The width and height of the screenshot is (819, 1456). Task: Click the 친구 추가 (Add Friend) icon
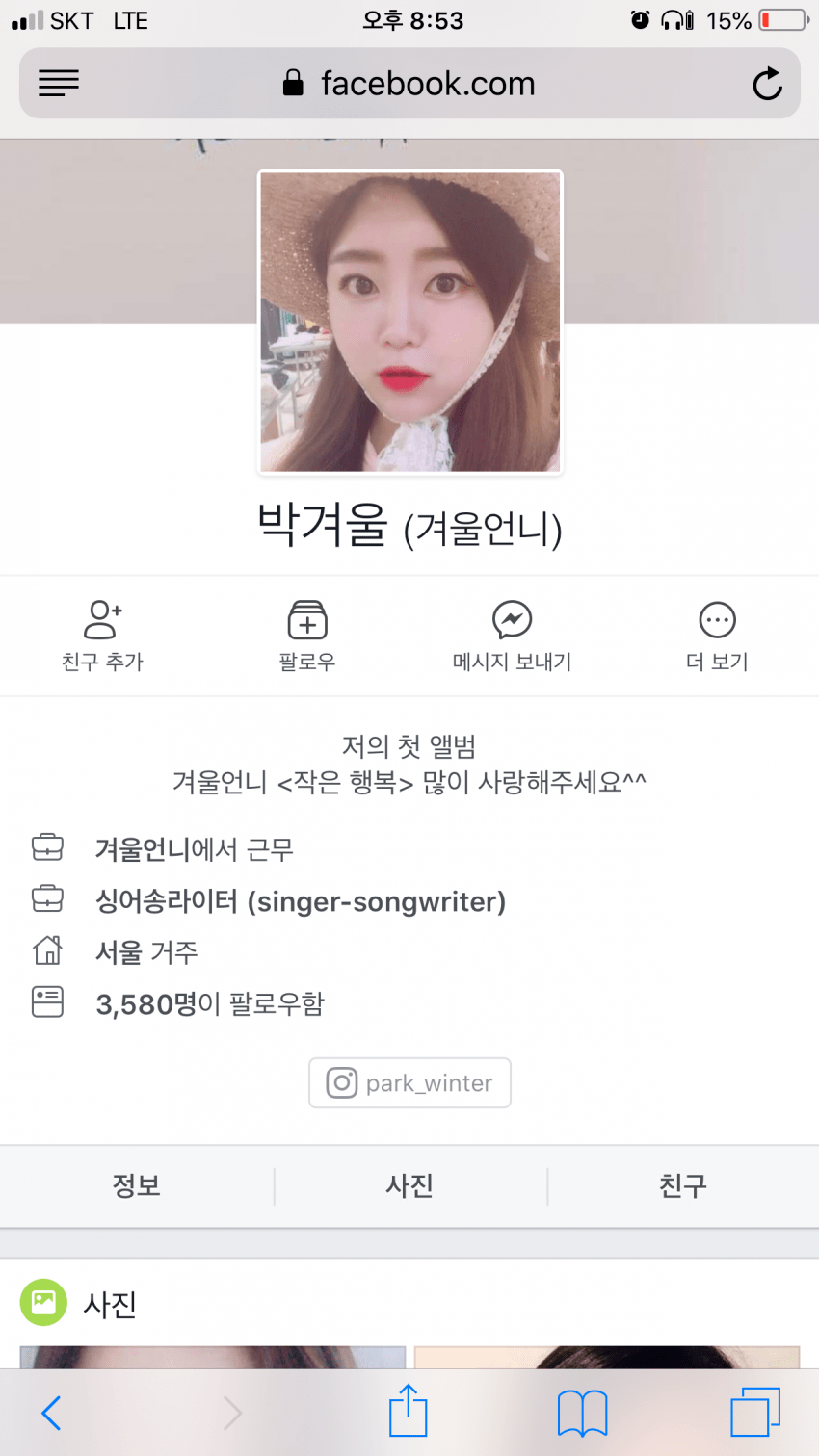click(102, 619)
